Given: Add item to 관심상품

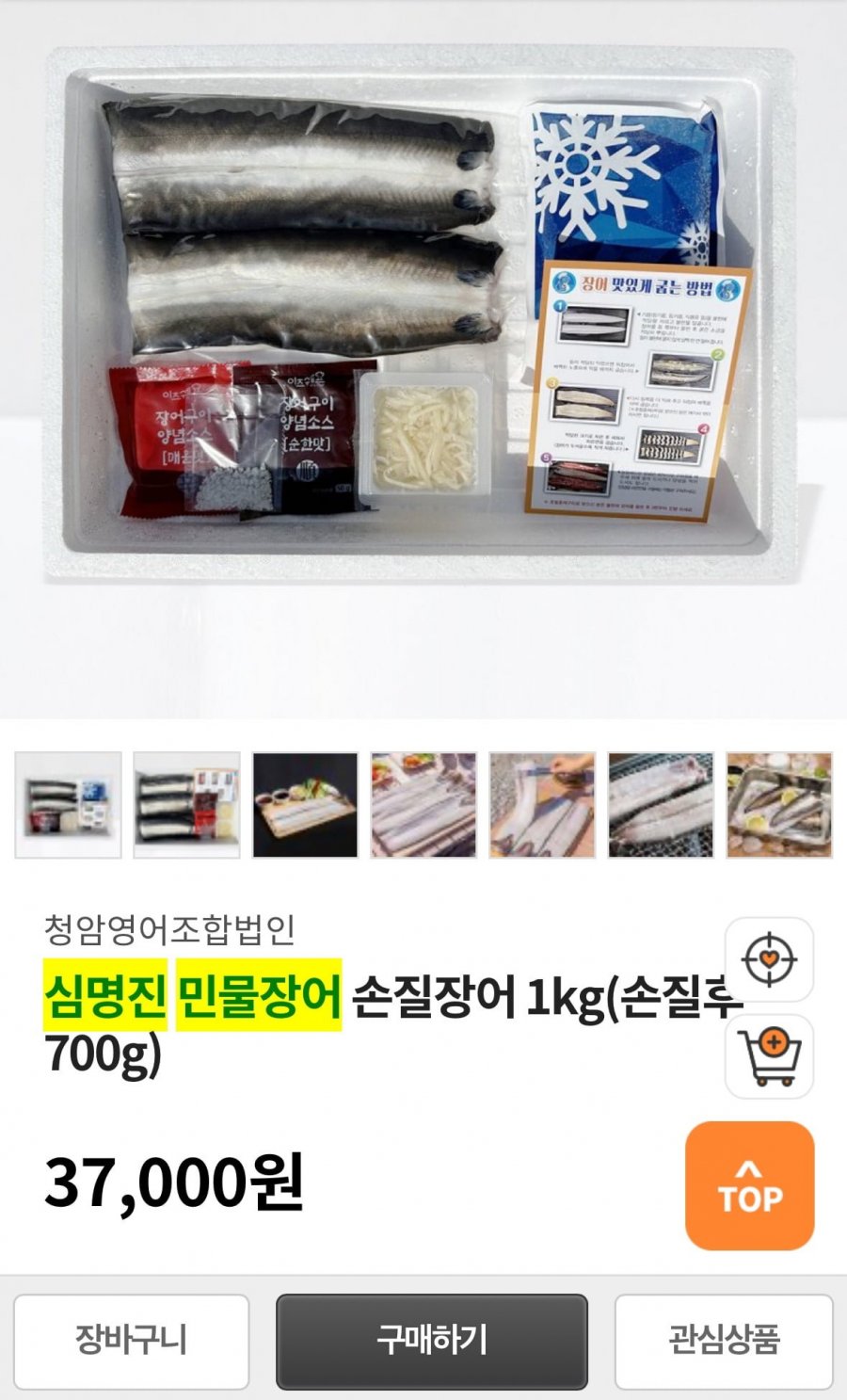Looking at the screenshot, I should (723, 1341).
